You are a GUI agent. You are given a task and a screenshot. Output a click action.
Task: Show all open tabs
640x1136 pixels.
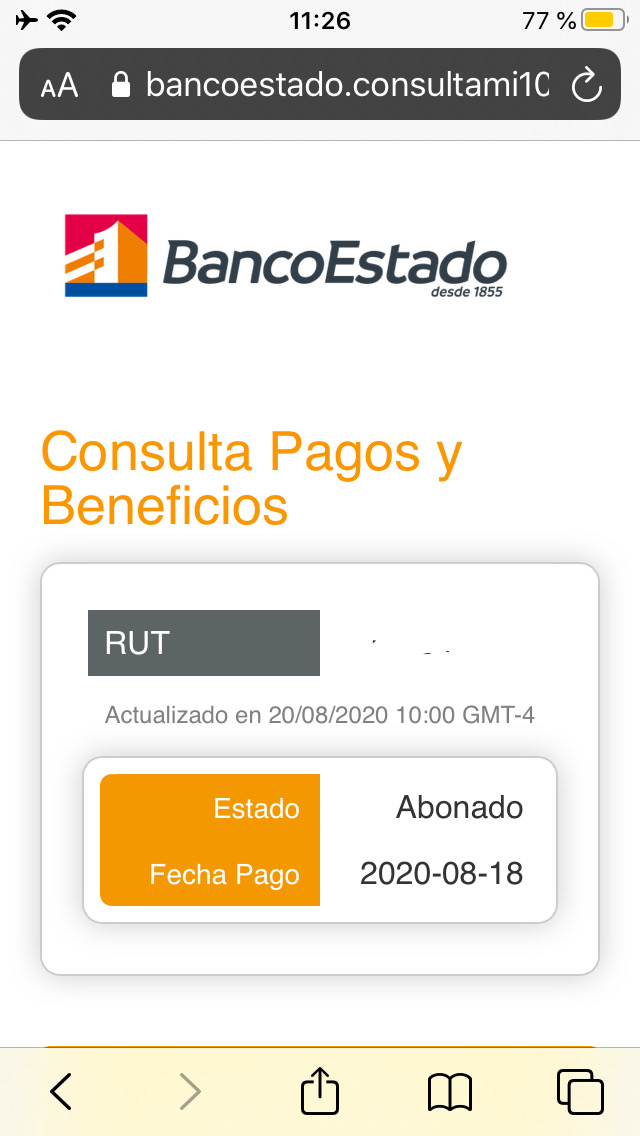pos(580,1091)
